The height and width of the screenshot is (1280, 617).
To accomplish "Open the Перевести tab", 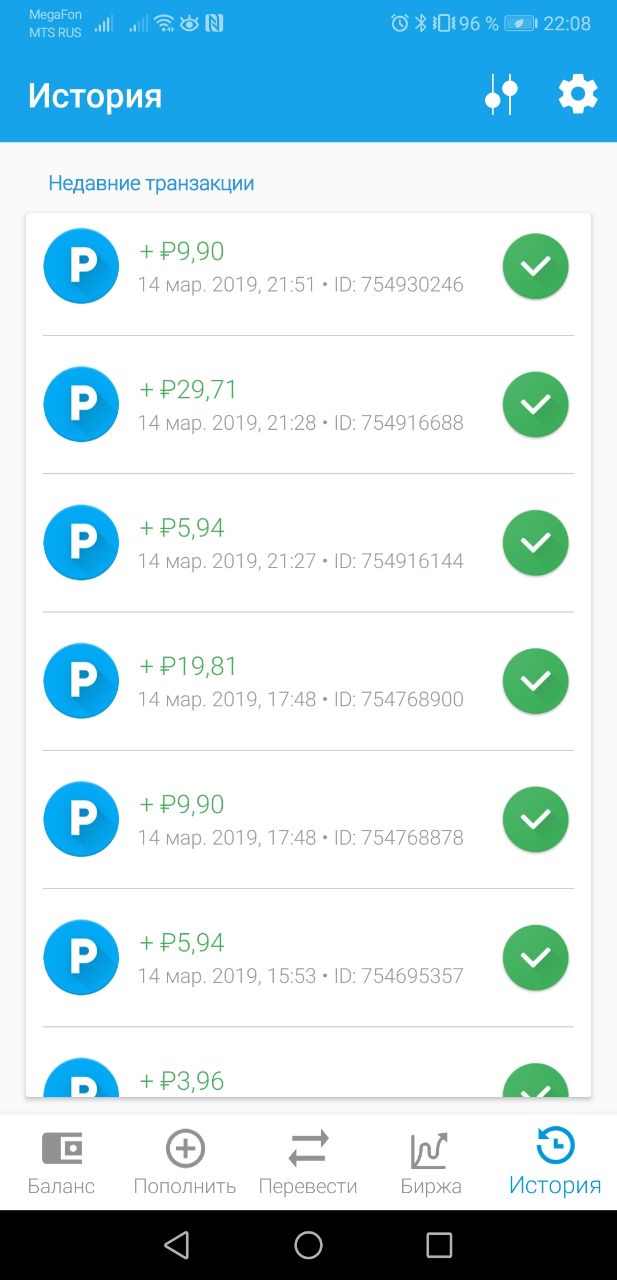I will tap(308, 1164).
